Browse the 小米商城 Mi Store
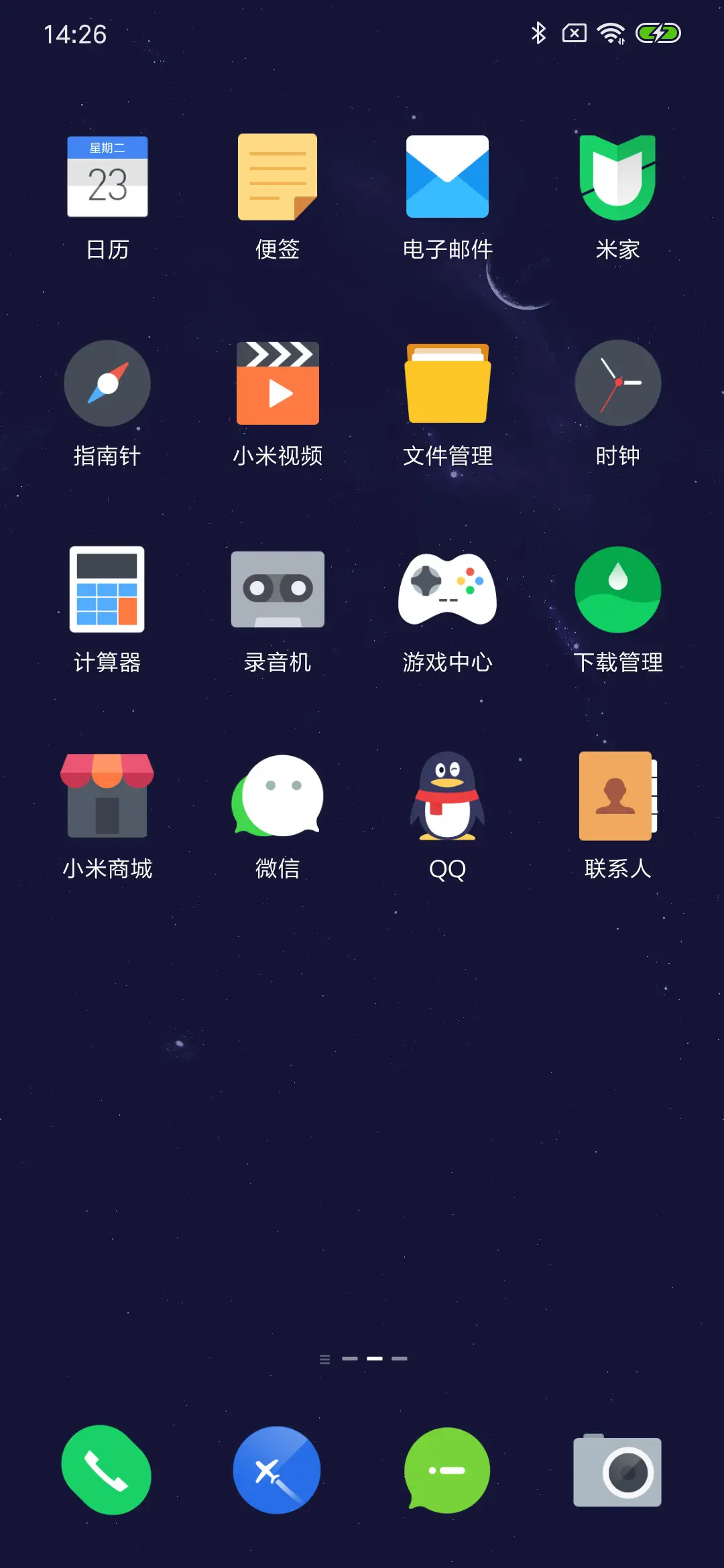 (x=107, y=795)
